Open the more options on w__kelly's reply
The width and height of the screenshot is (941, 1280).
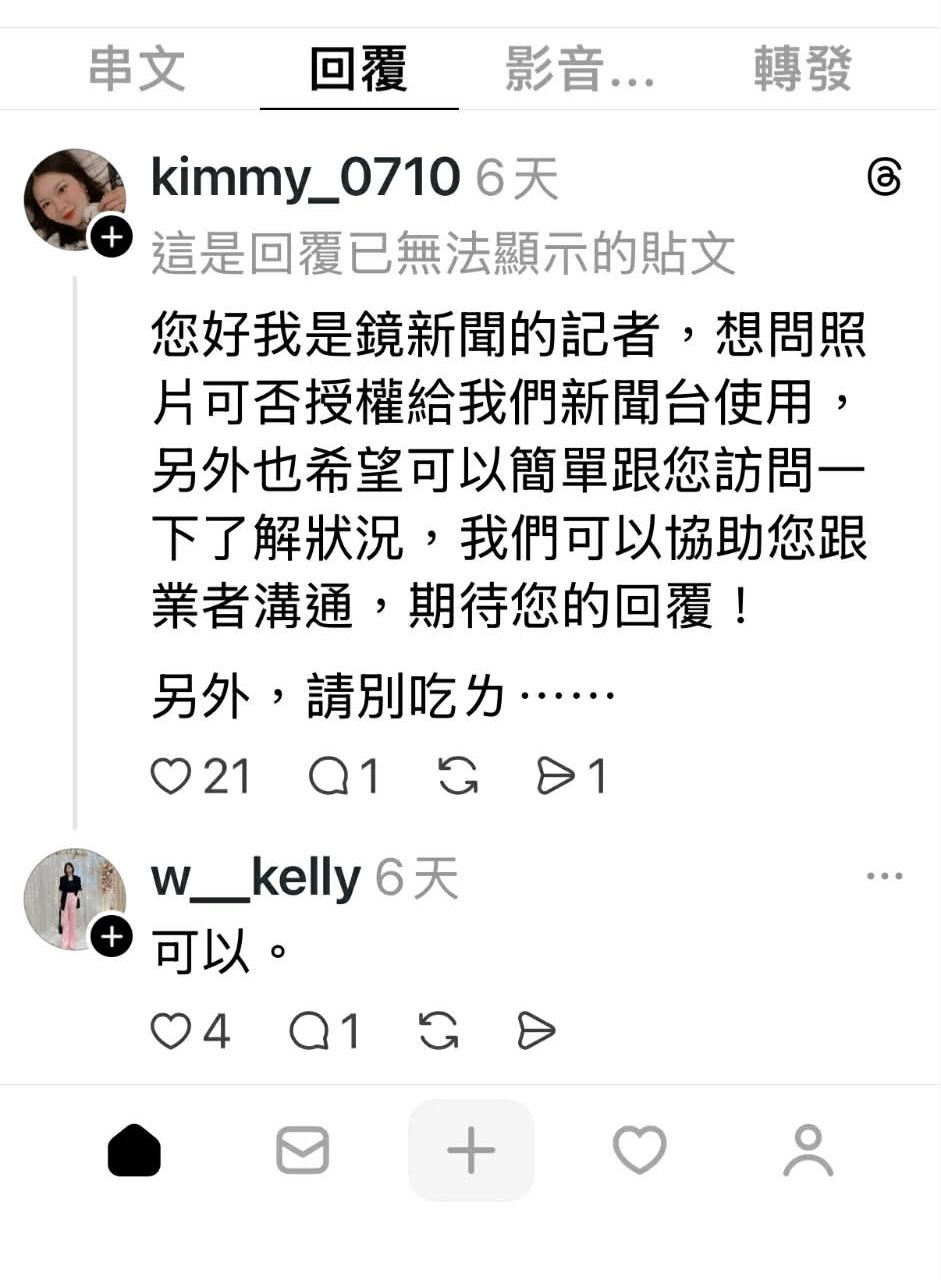884,877
